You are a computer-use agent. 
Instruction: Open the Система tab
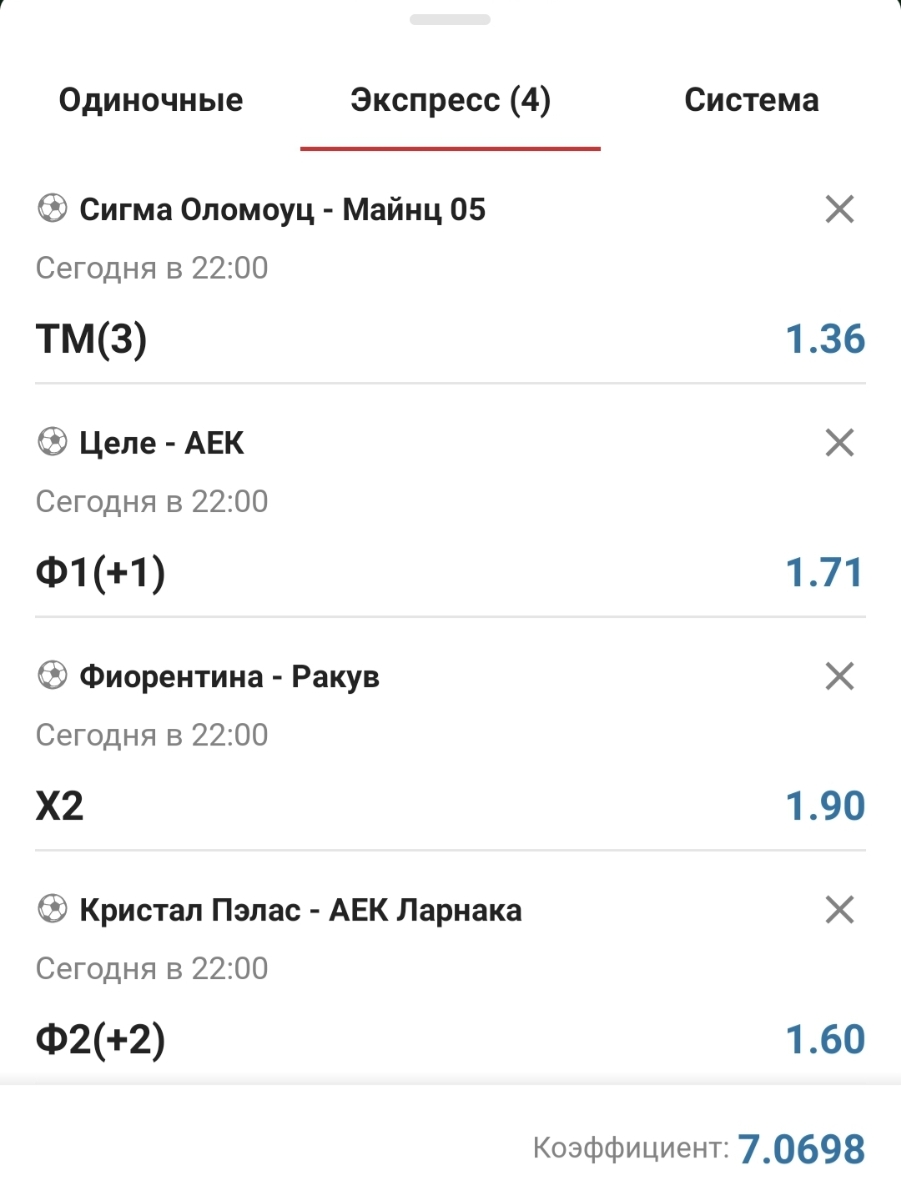pyautogui.click(x=751, y=100)
